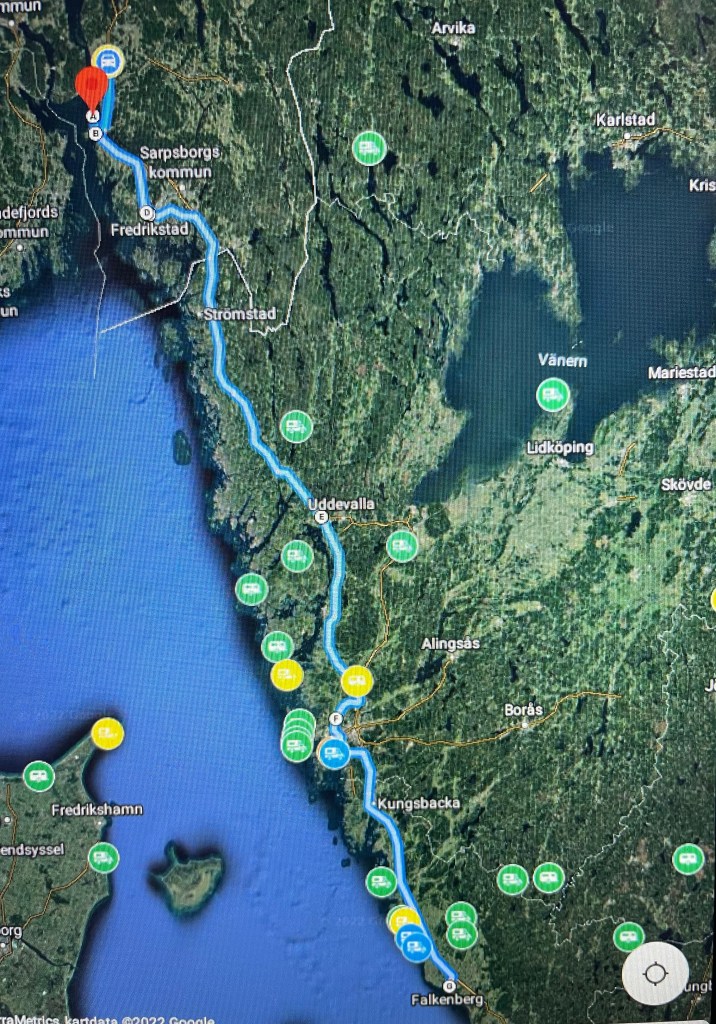Open the green camper marker south of Fredrikshamn
This screenshot has width=716, height=1024.
click(103, 857)
